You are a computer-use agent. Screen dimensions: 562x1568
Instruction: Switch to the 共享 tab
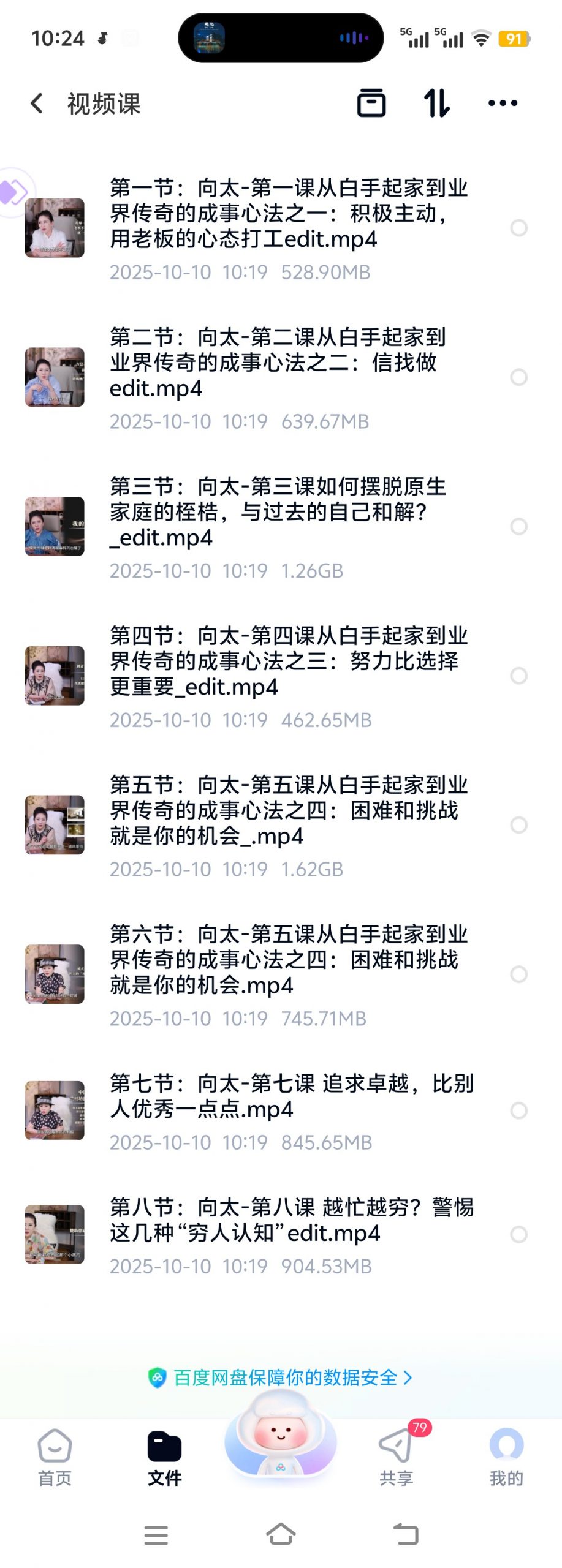[x=396, y=1457]
